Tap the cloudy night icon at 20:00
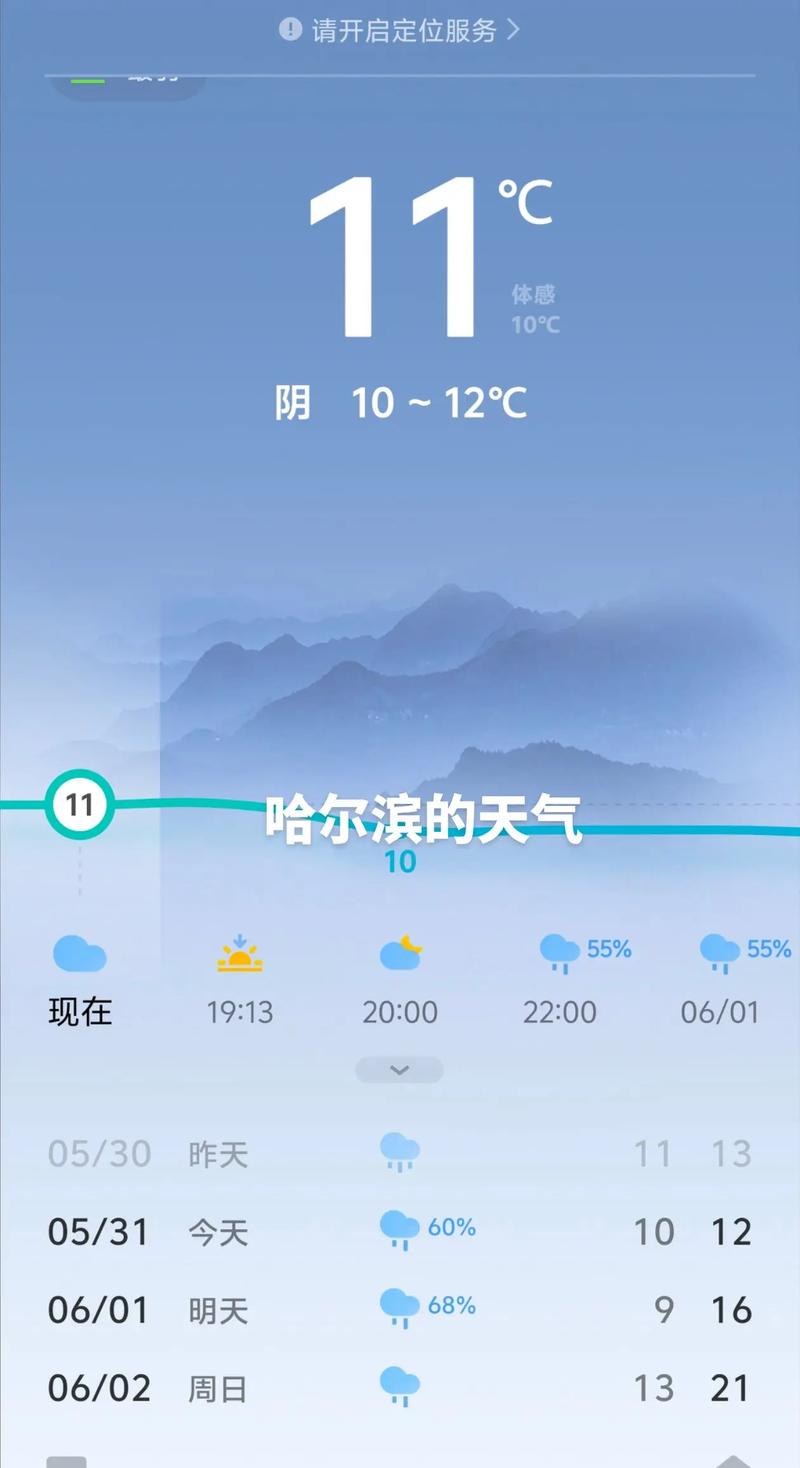 [399, 952]
